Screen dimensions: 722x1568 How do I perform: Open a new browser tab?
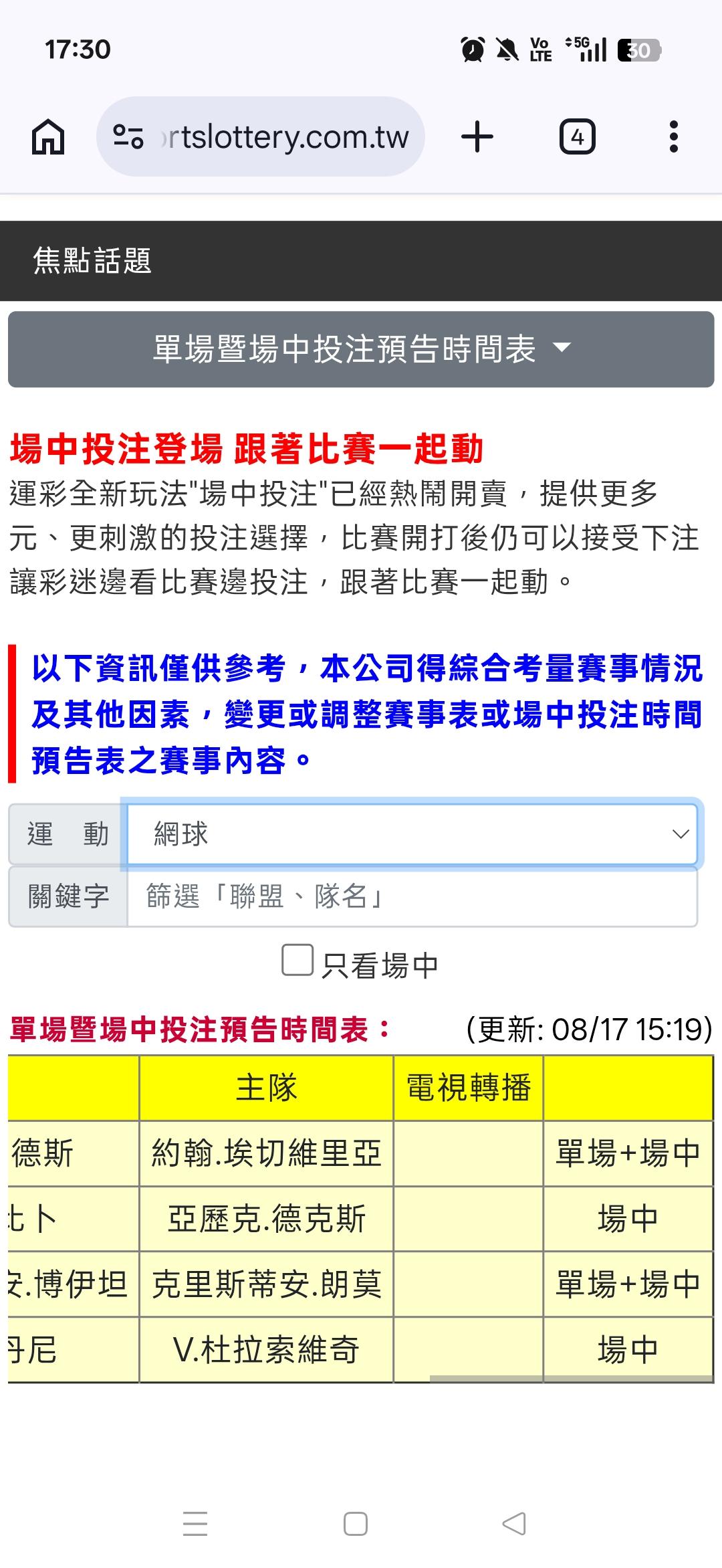[477, 137]
